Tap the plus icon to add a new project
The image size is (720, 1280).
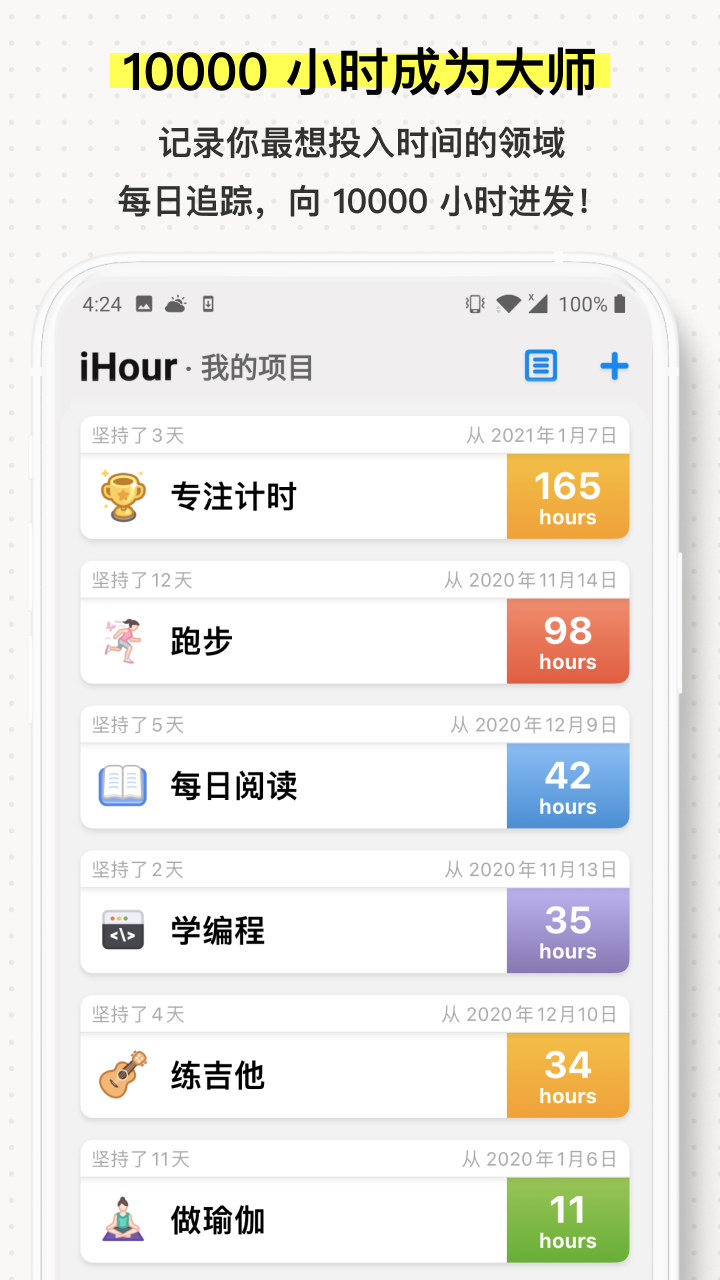[x=613, y=366]
